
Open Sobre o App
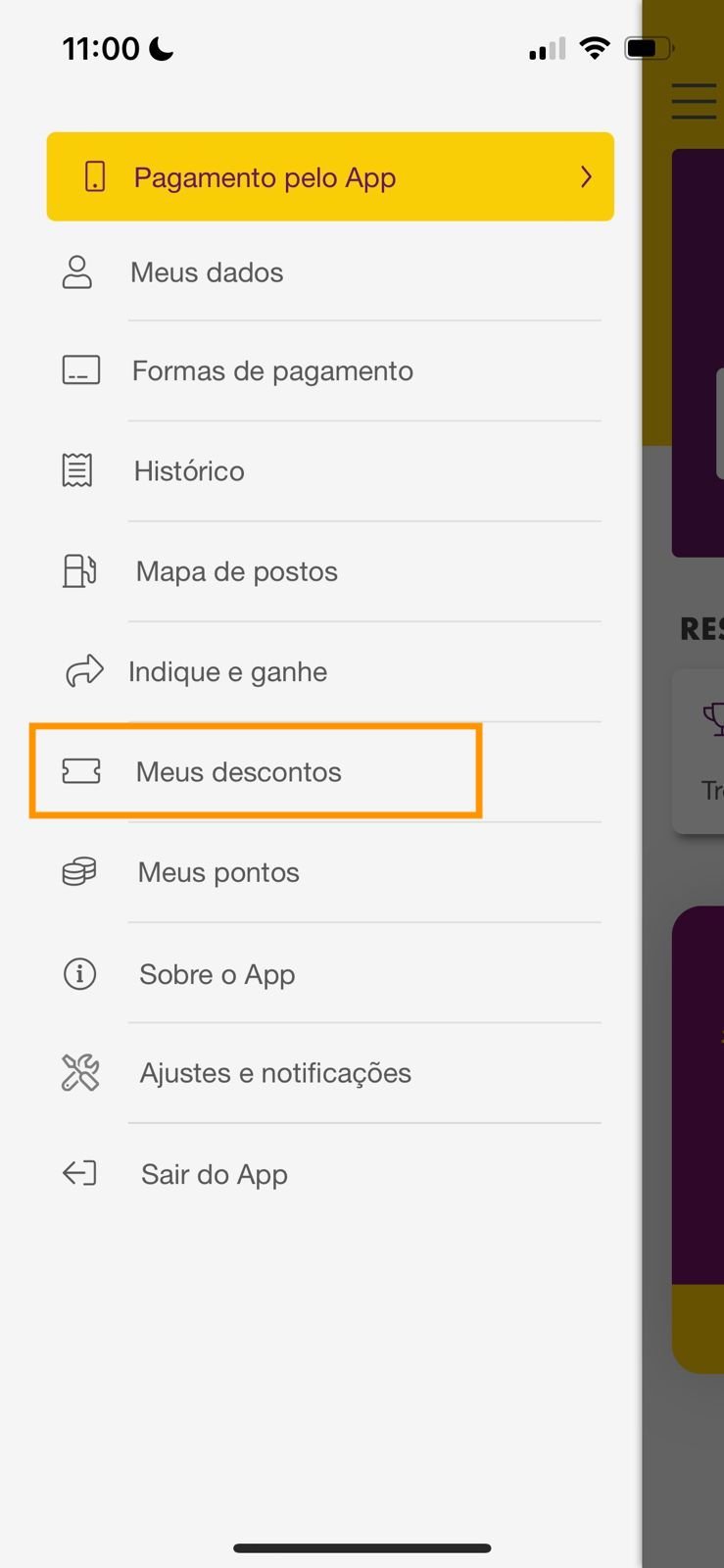330,974
